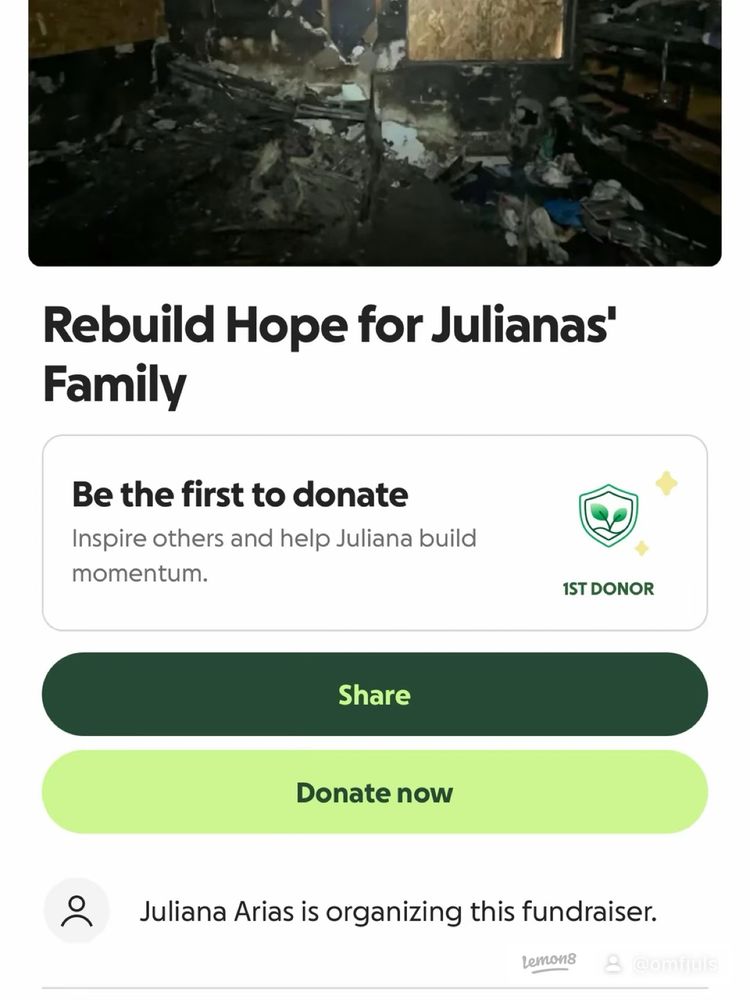Image resolution: width=750 pixels, height=1000 pixels.
Task: Click the circular gray avatar background
Action: click(77, 911)
